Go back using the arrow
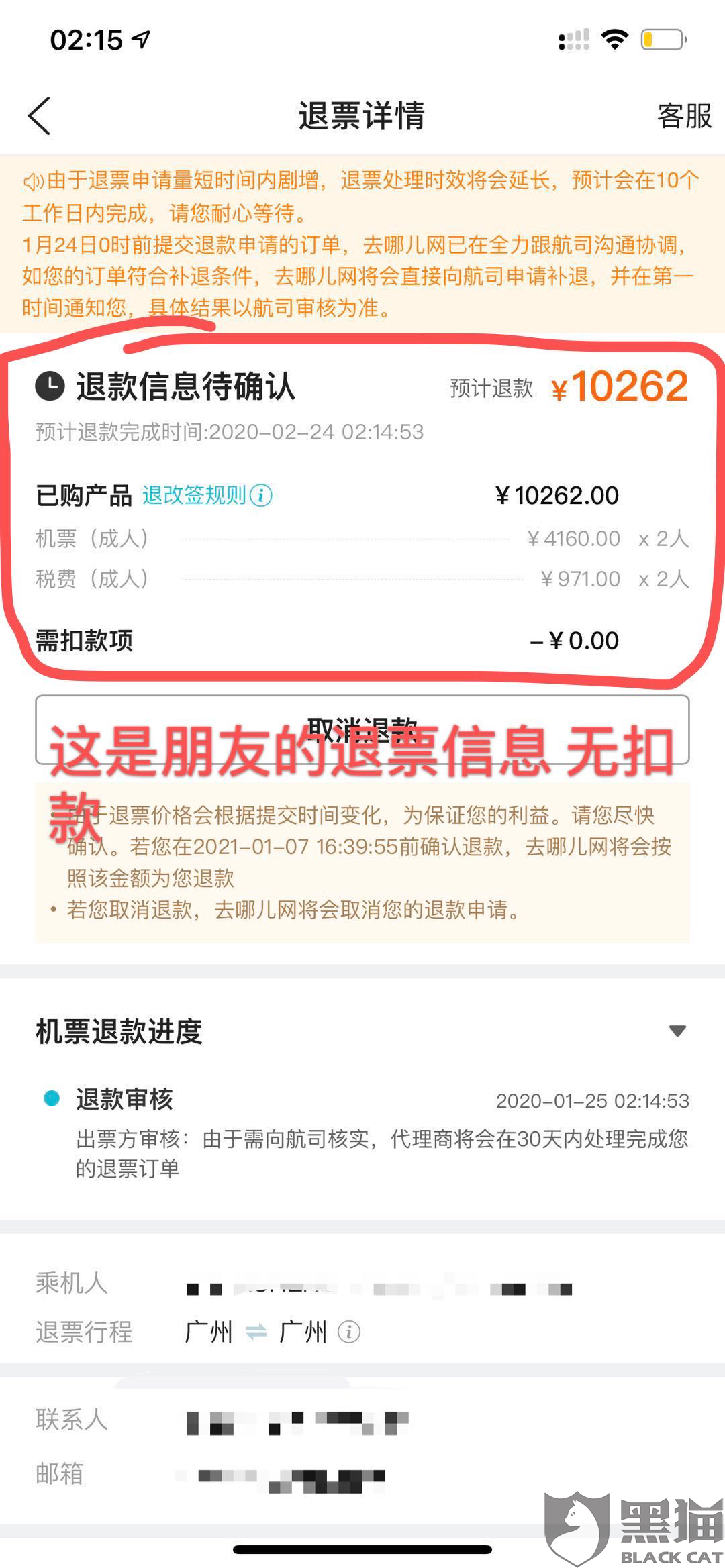725x1568 pixels. point(39,115)
